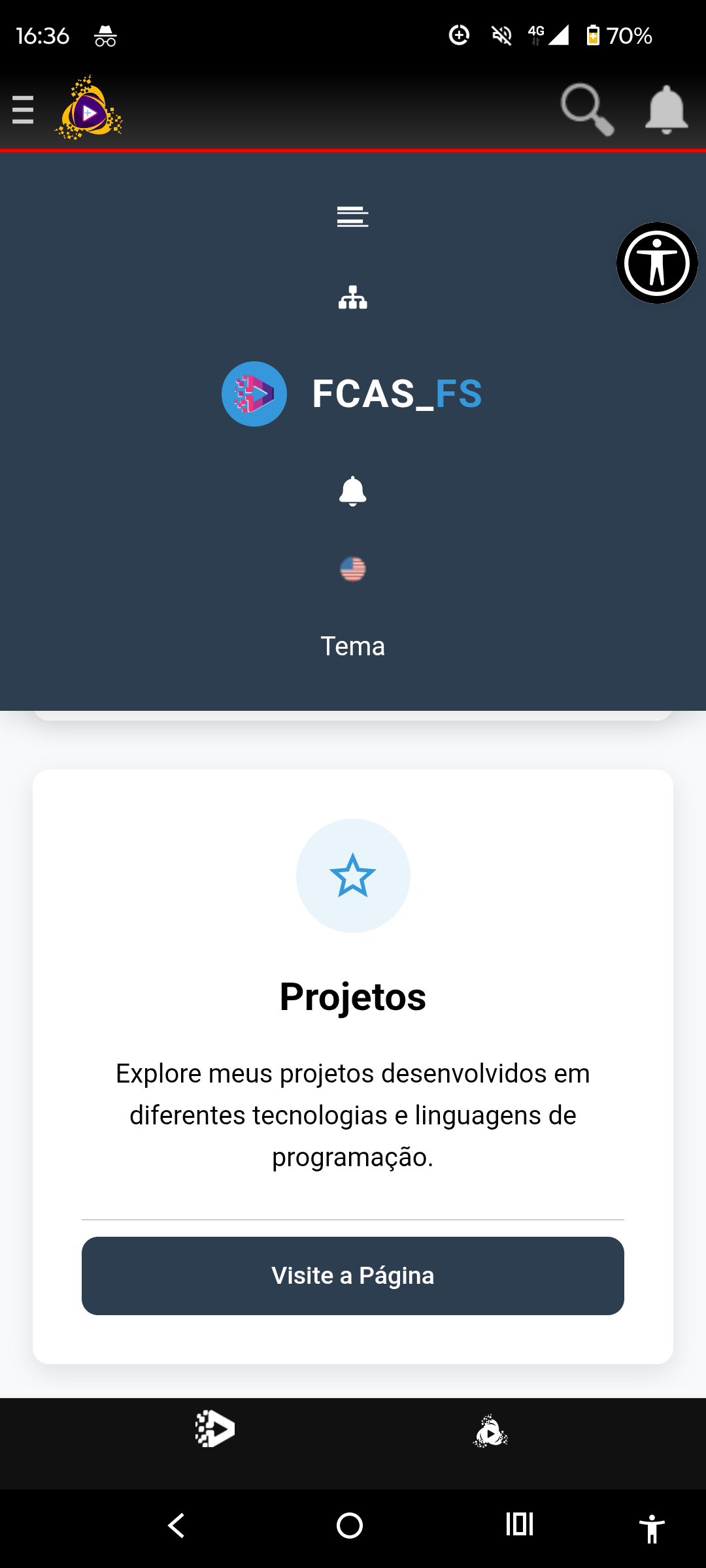Open the sitemap icon
Screen dimensions: 706x1568
click(352, 298)
